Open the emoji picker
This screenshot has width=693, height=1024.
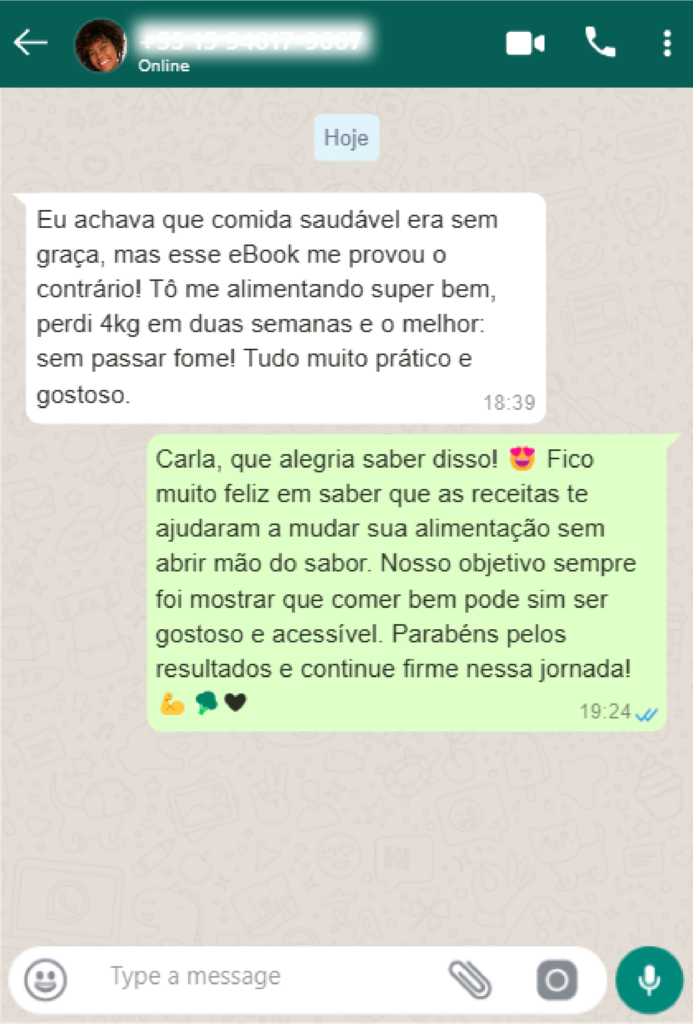pyautogui.click(x=45, y=979)
